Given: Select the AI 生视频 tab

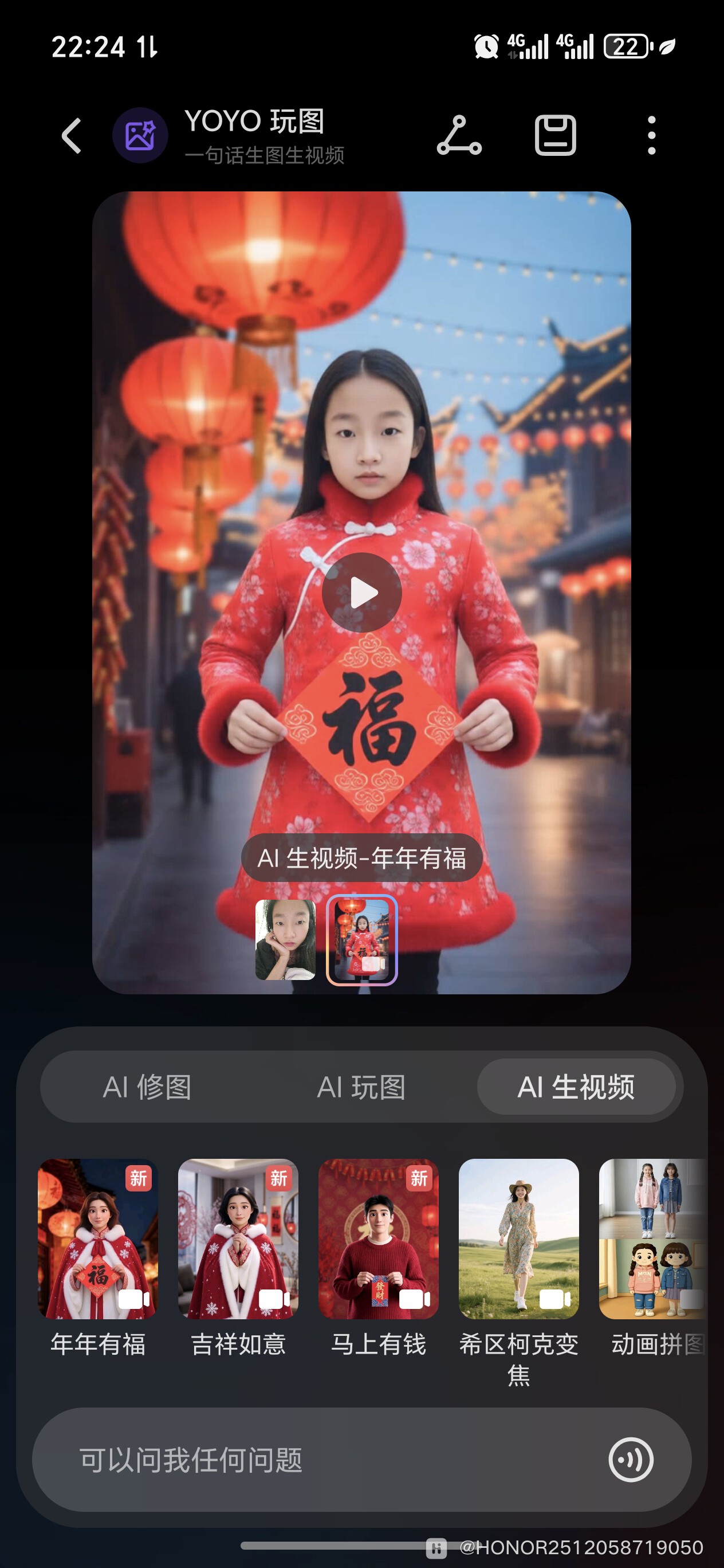Looking at the screenshot, I should pos(576,1087).
